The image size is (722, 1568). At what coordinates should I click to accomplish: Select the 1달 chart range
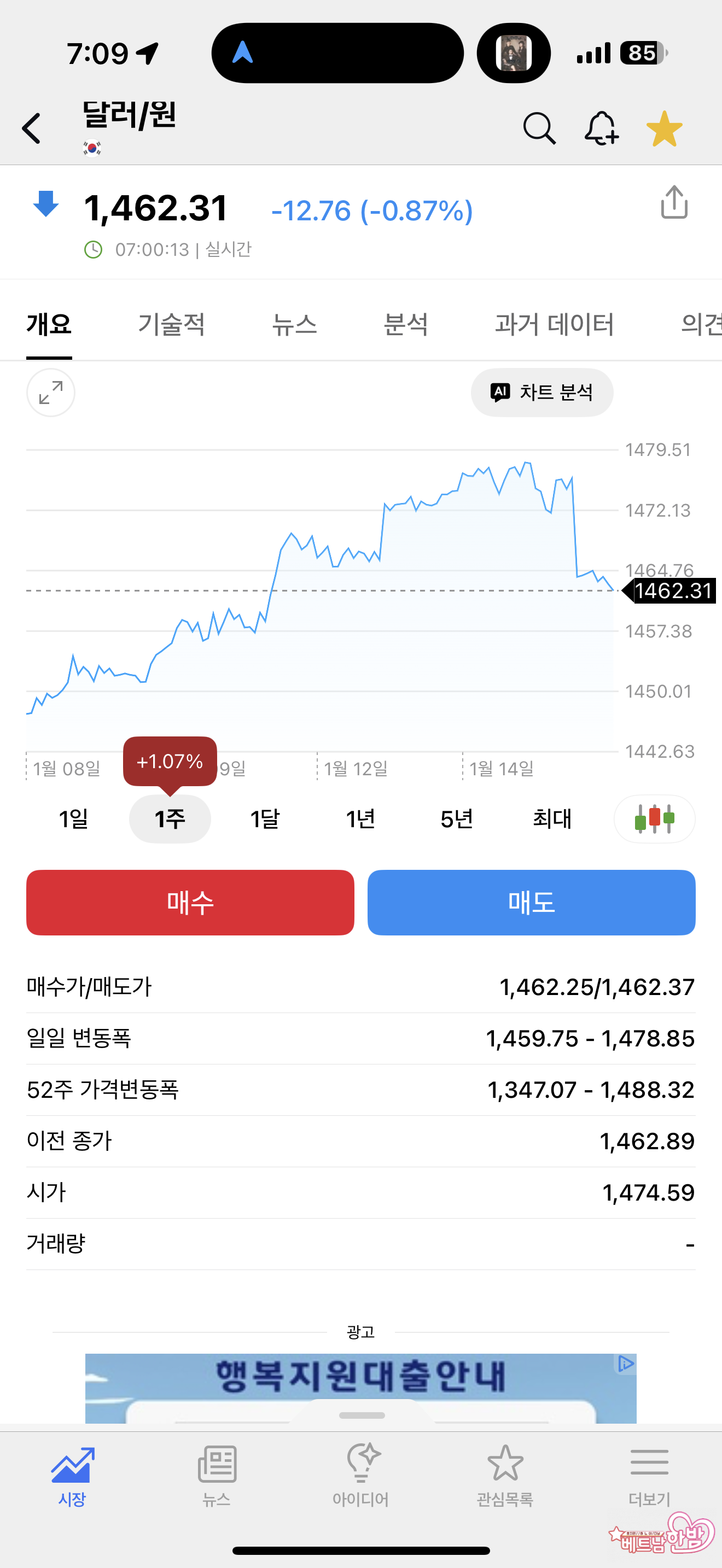[x=265, y=820]
